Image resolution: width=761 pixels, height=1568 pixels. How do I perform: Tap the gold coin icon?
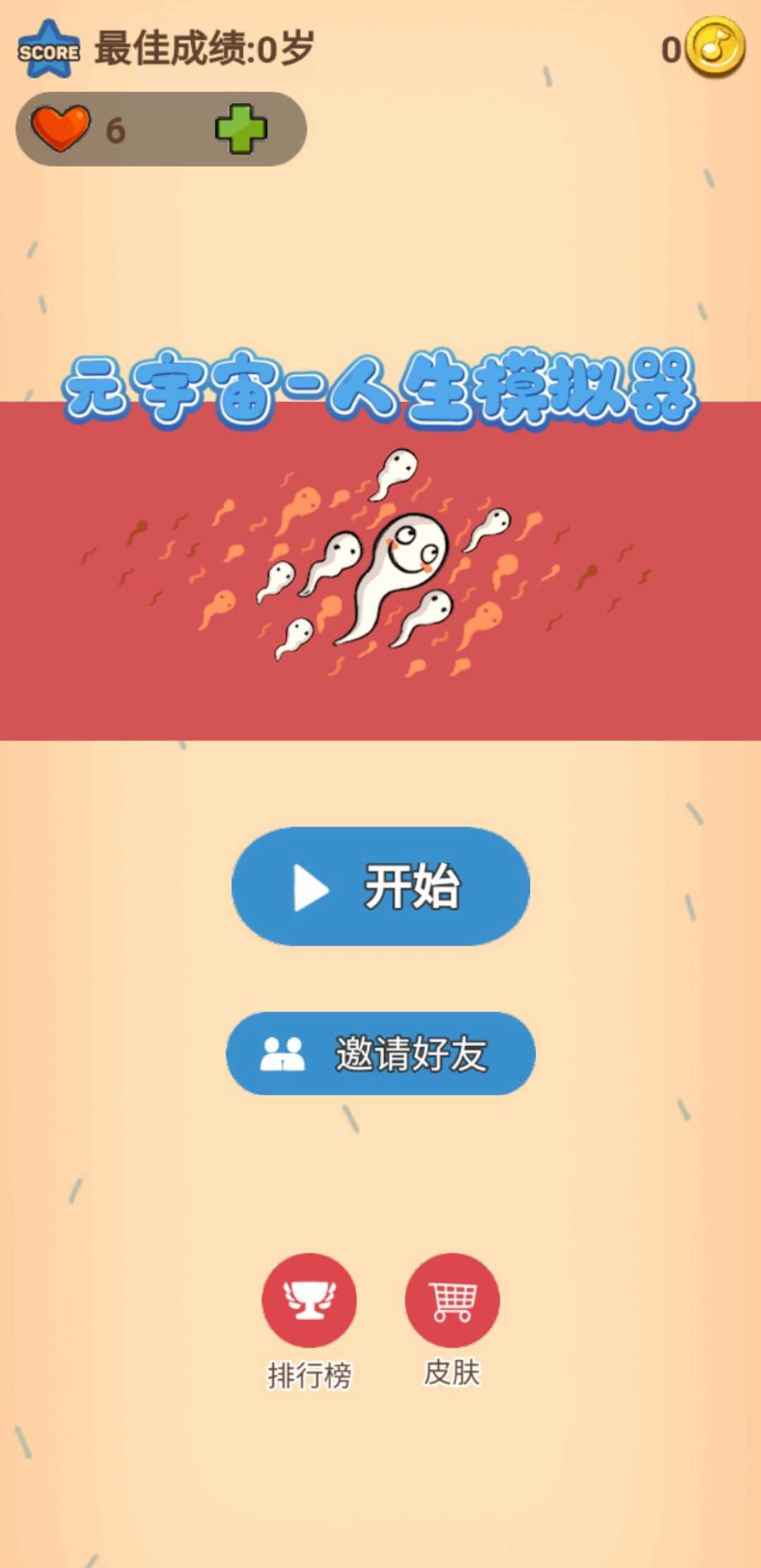point(714,48)
